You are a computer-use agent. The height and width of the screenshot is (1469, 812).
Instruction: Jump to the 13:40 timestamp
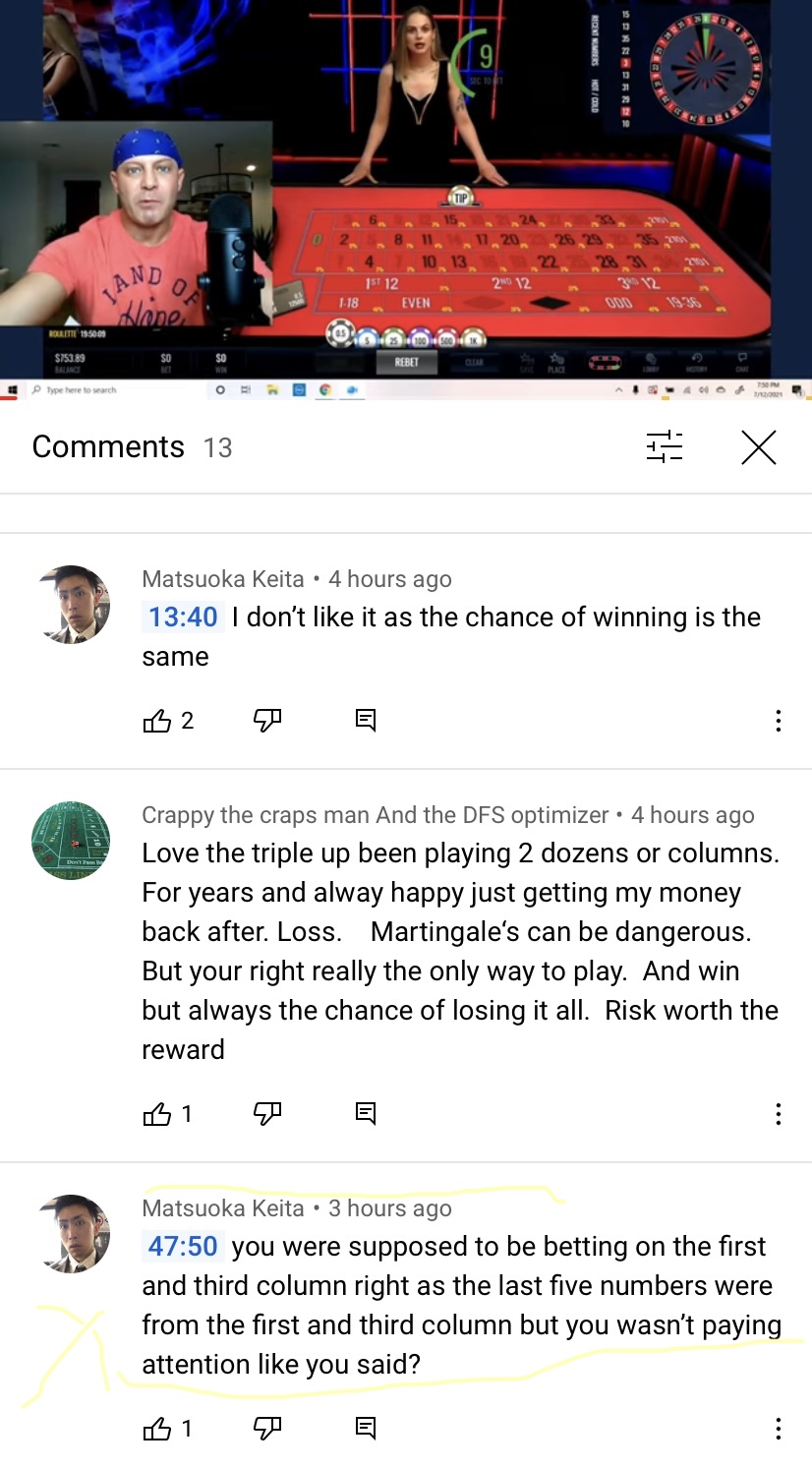click(183, 617)
